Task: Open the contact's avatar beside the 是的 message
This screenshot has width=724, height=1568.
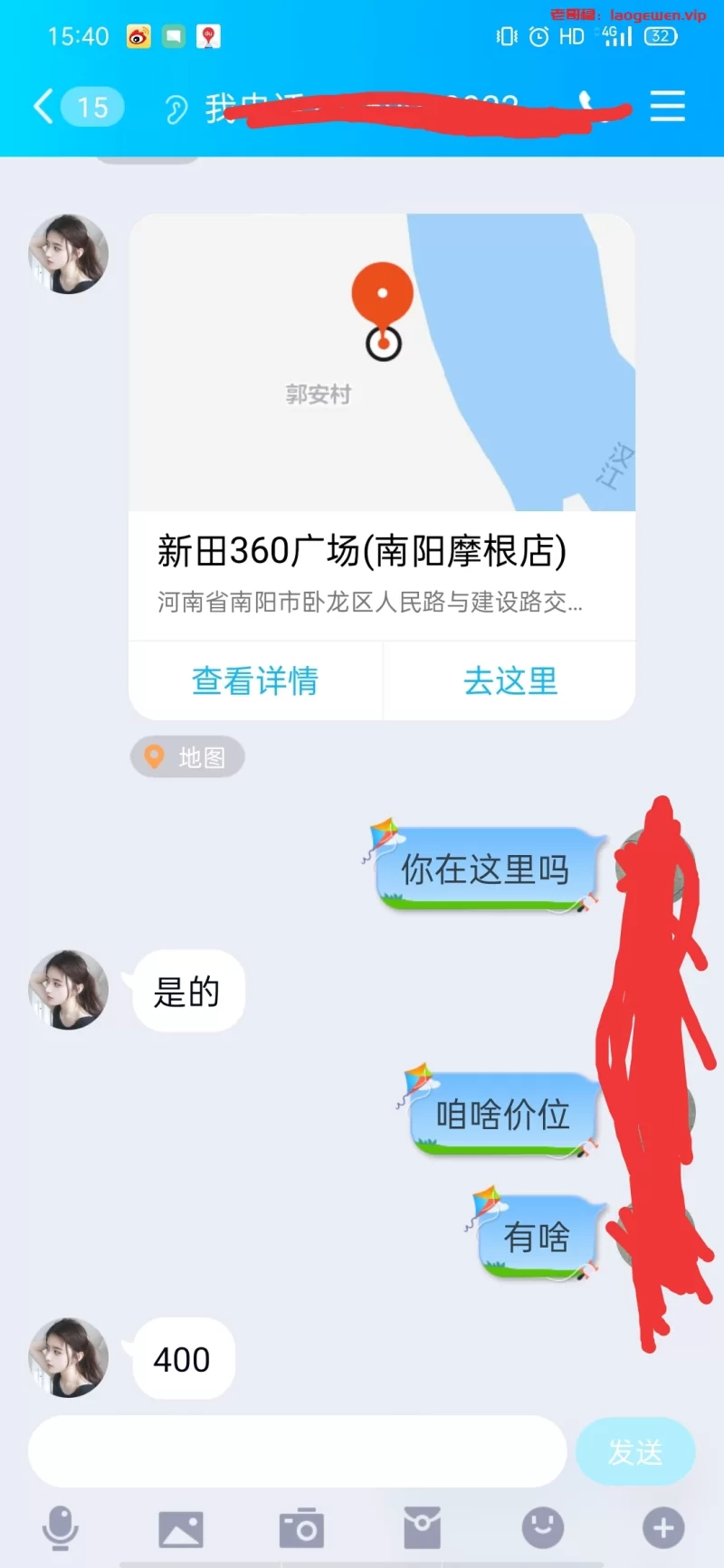Action: pos(69,990)
